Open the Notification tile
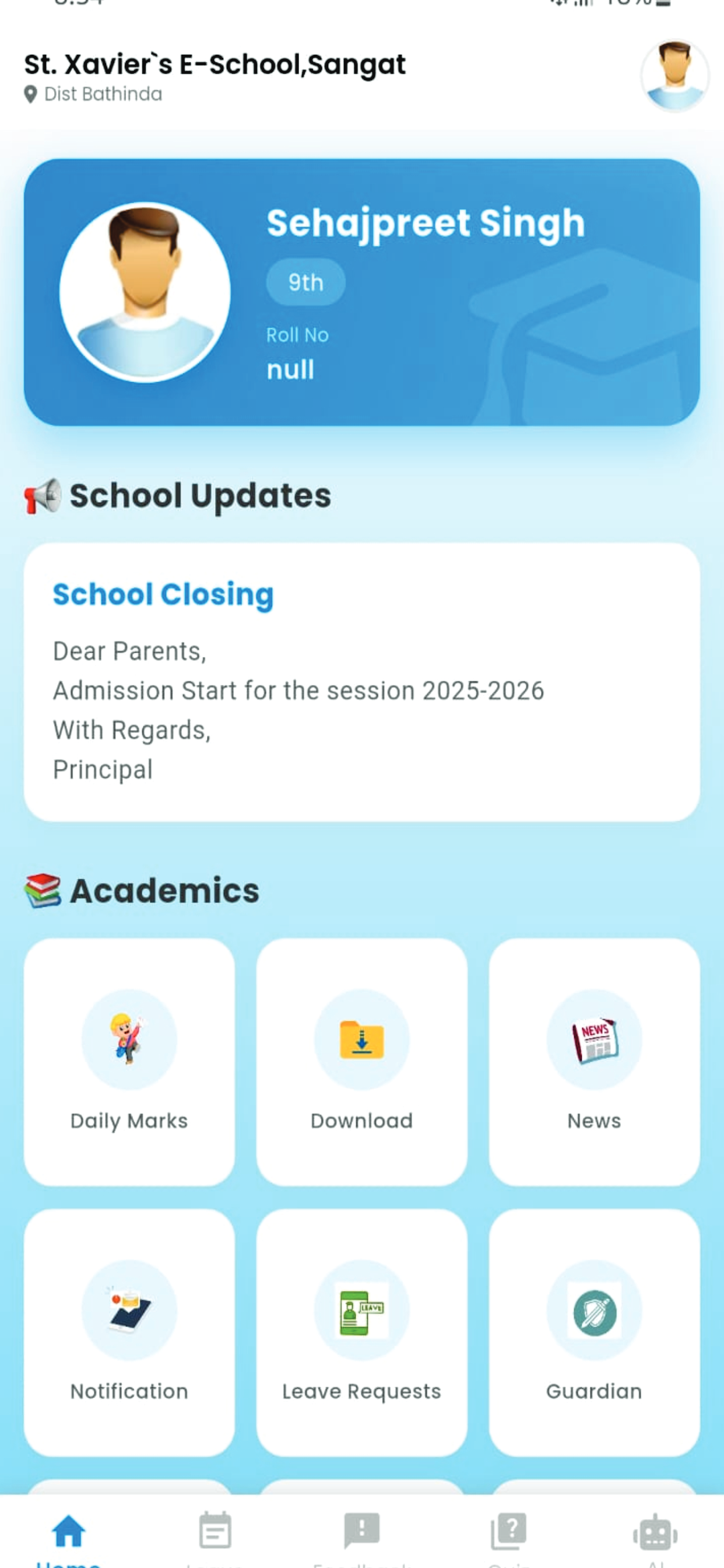 [x=129, y=1332]
